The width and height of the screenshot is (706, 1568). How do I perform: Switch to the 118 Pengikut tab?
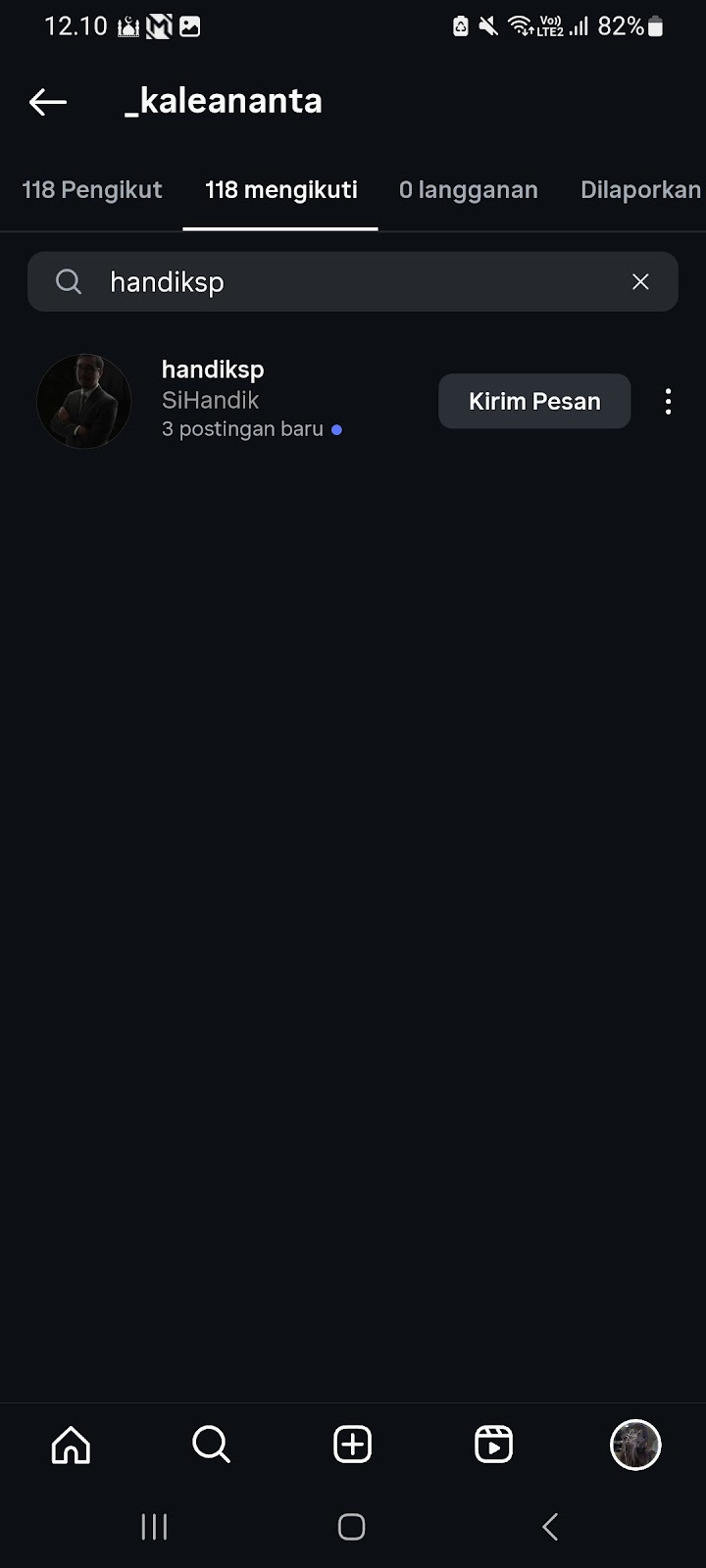[92, 190]
